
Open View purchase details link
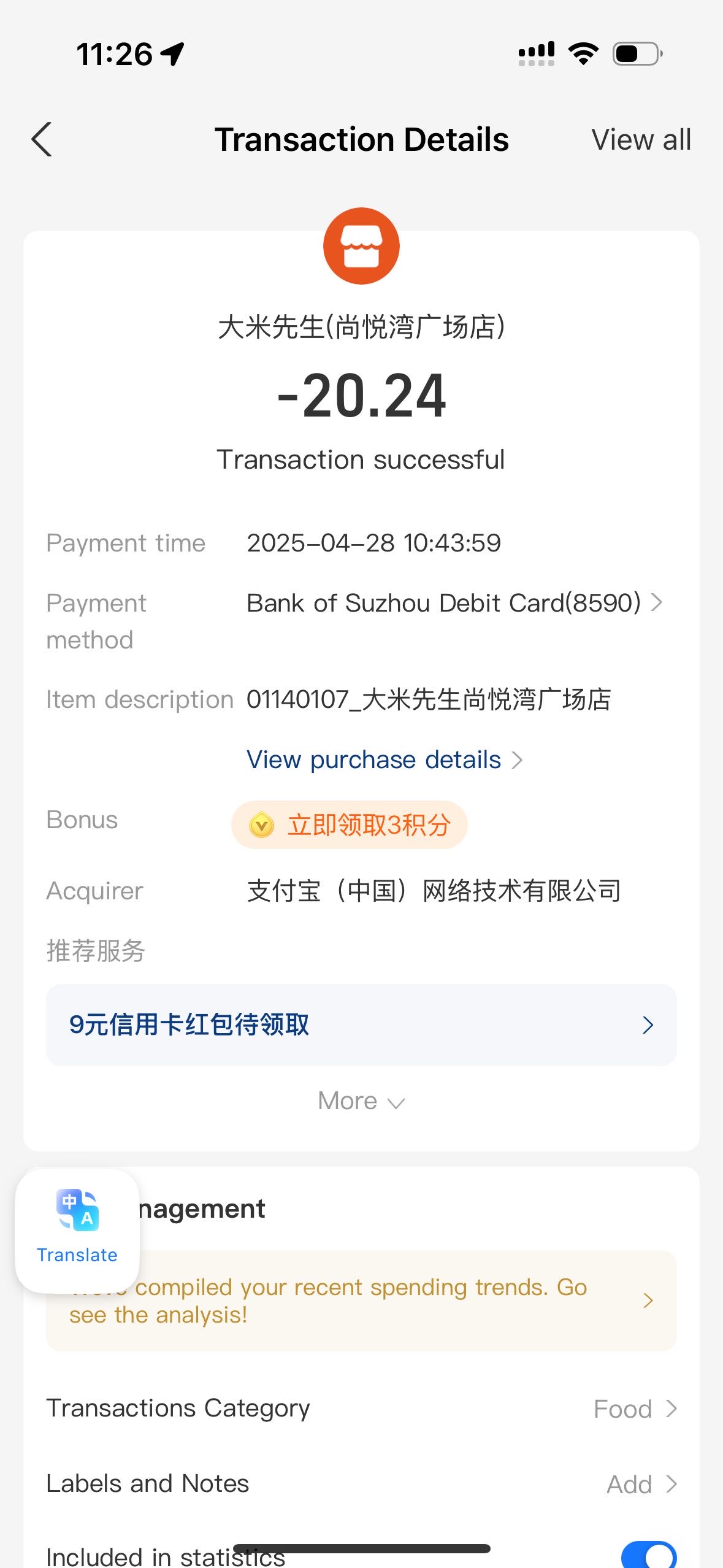point(384,760)
